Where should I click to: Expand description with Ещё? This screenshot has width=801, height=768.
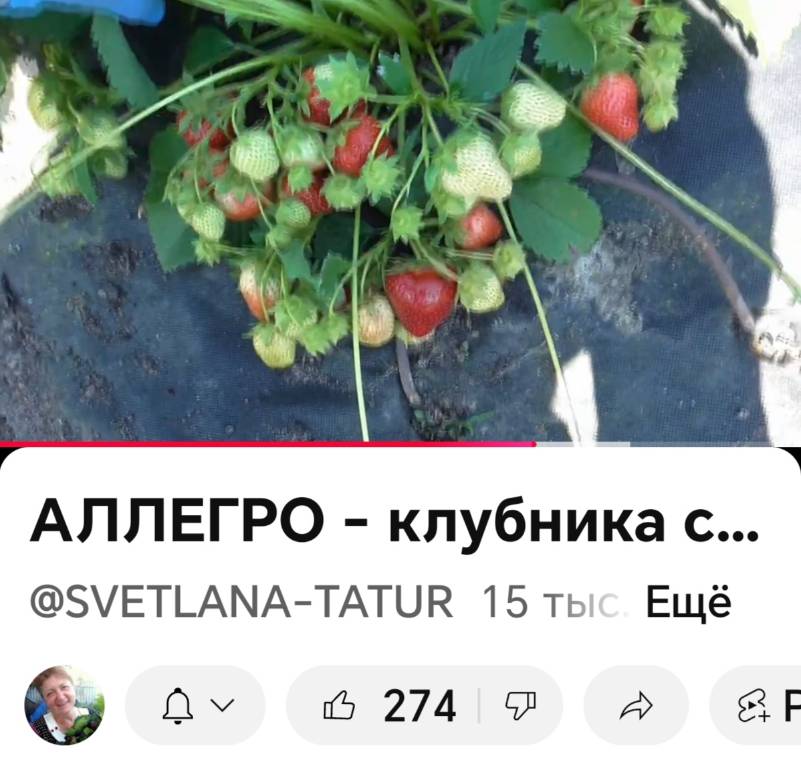(688, 603)
